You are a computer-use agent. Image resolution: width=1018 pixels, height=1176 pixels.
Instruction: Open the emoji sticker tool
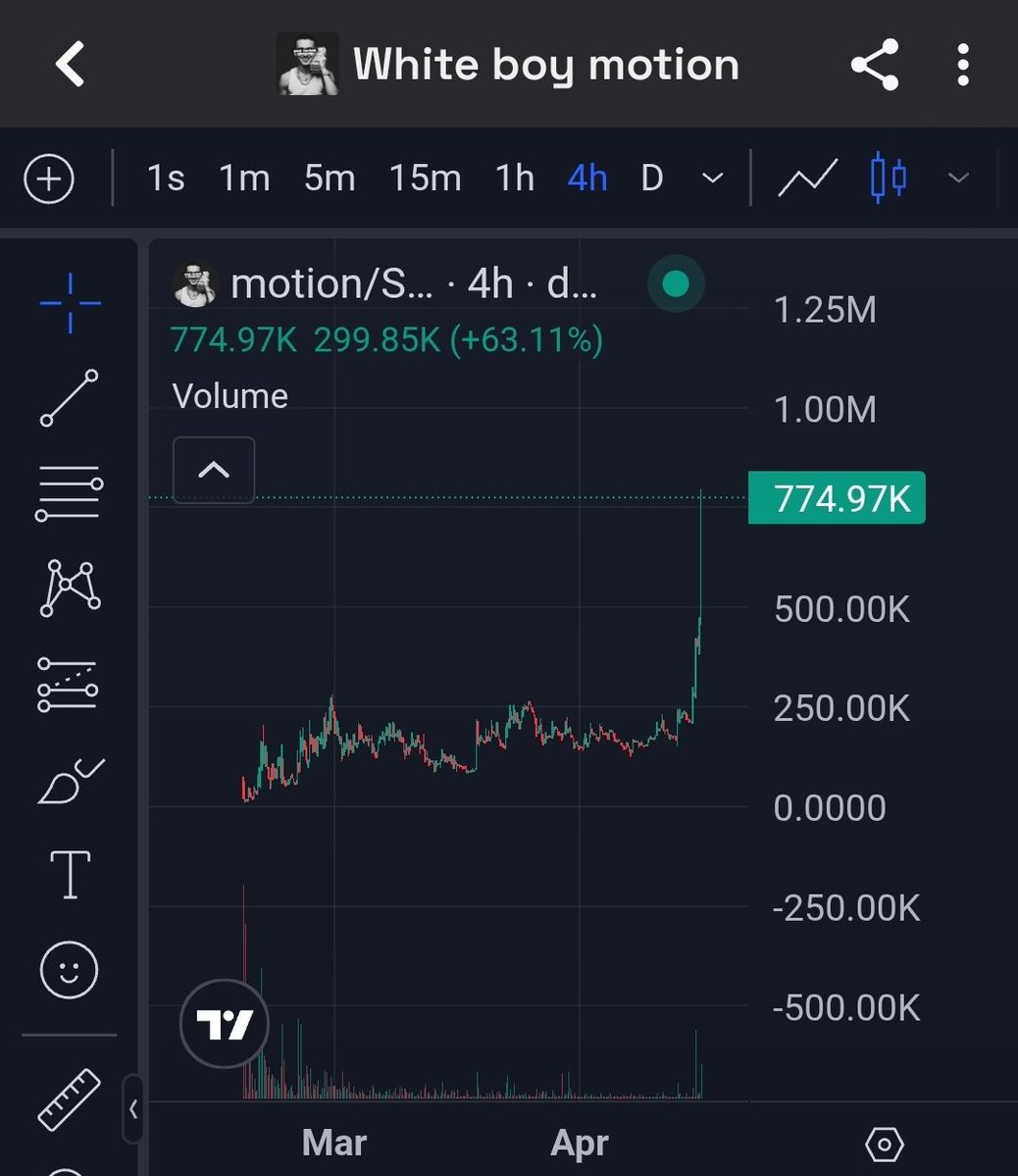point(69,971)
